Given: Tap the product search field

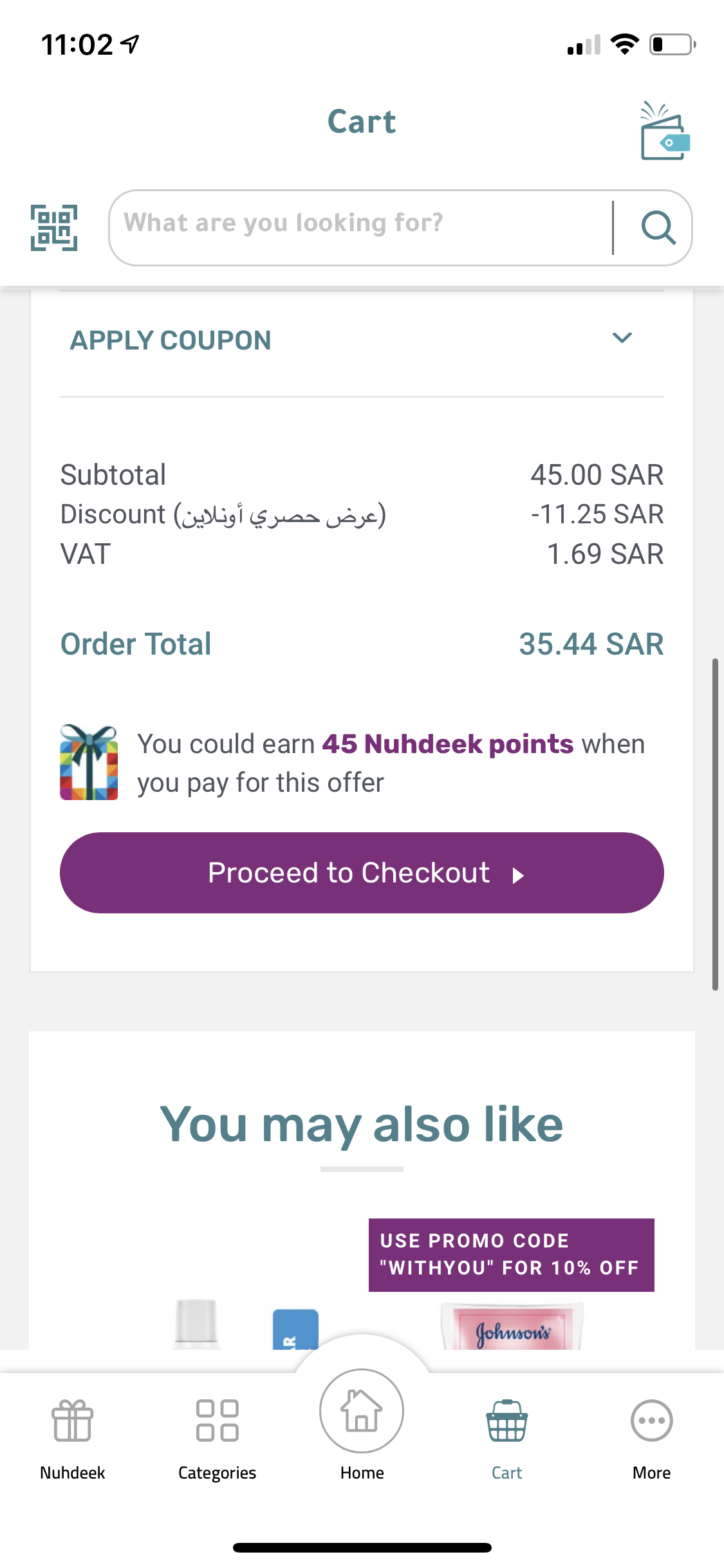Looking at the screenshot, I should (x=360, y=227).
